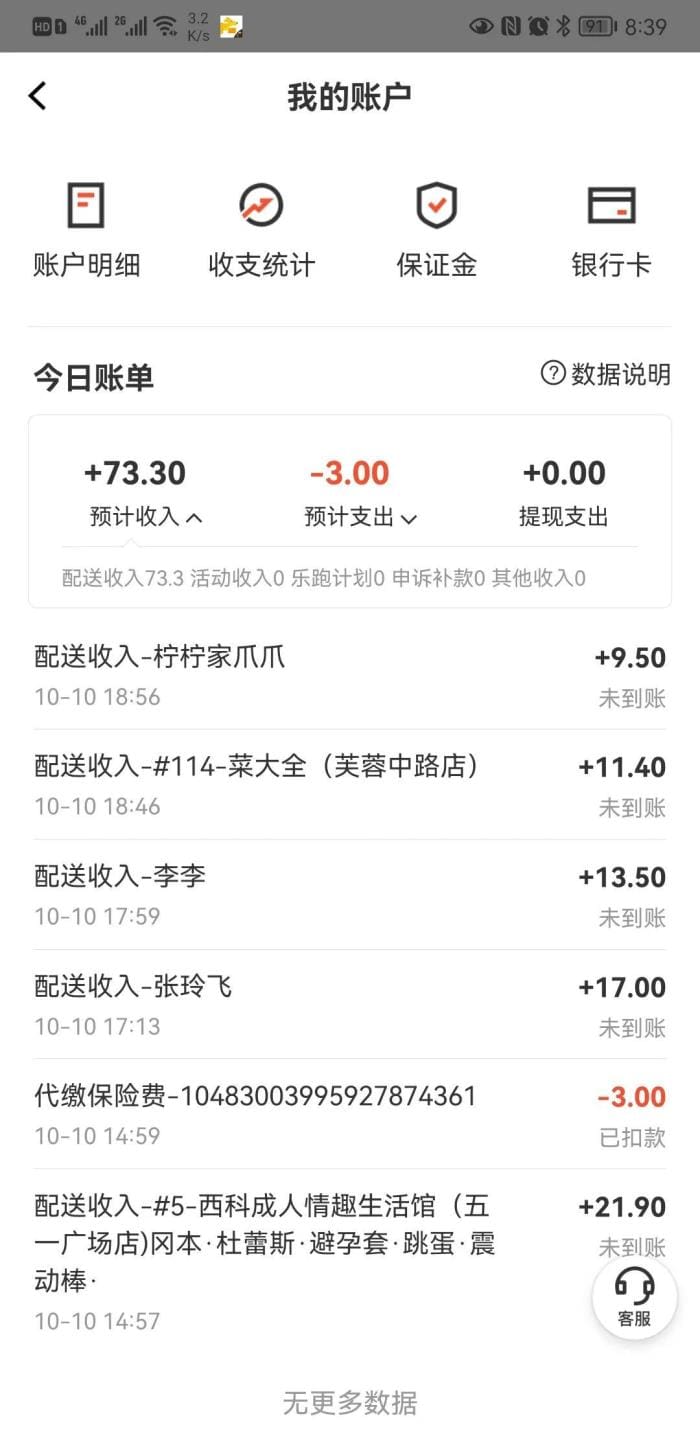Viewport: 700px width, 1451px height.
Task: Open 账户明细 account details
Action: pos(86,228)
